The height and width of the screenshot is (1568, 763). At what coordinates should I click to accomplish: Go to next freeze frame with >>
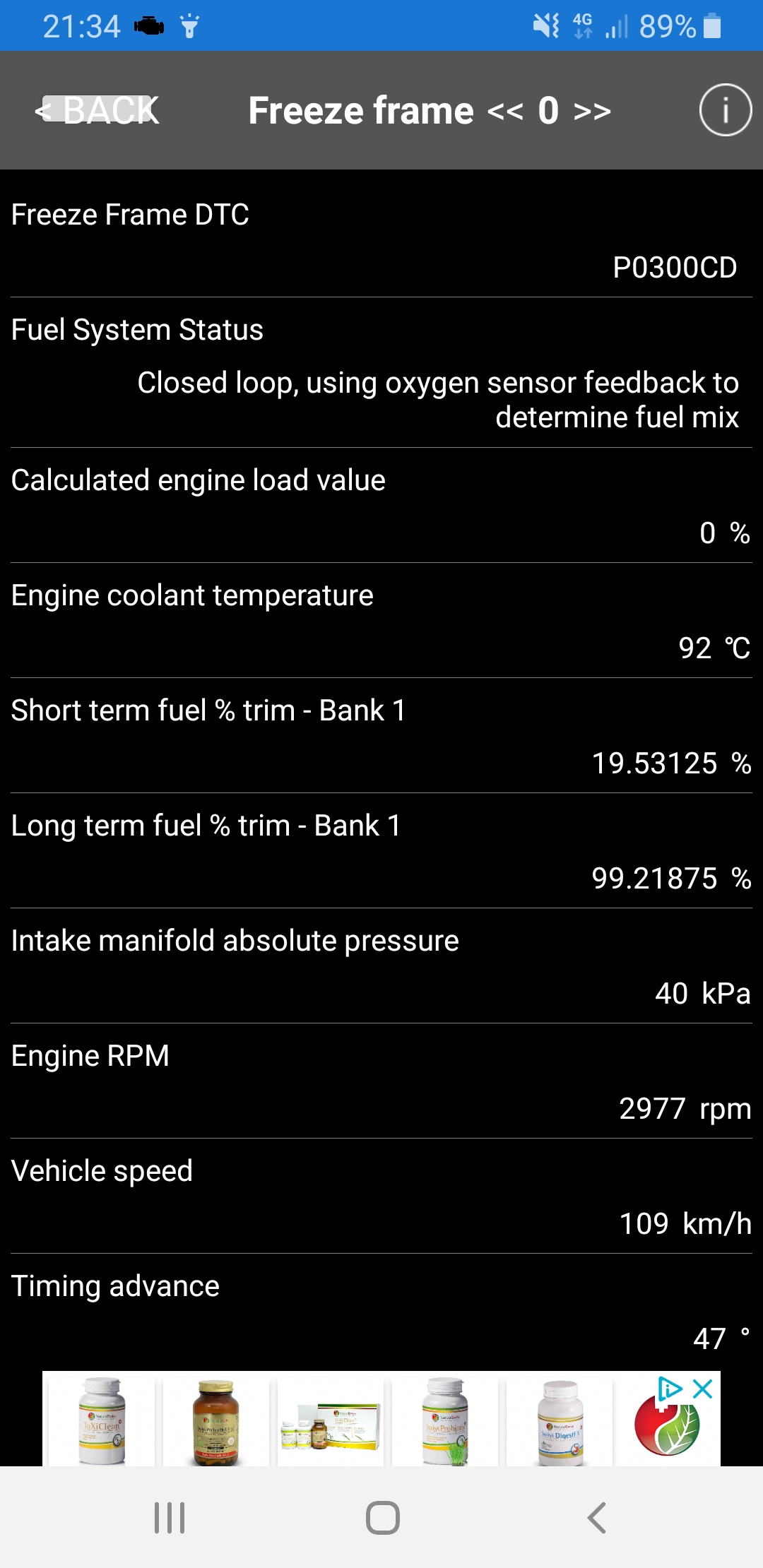coord(592,111)
